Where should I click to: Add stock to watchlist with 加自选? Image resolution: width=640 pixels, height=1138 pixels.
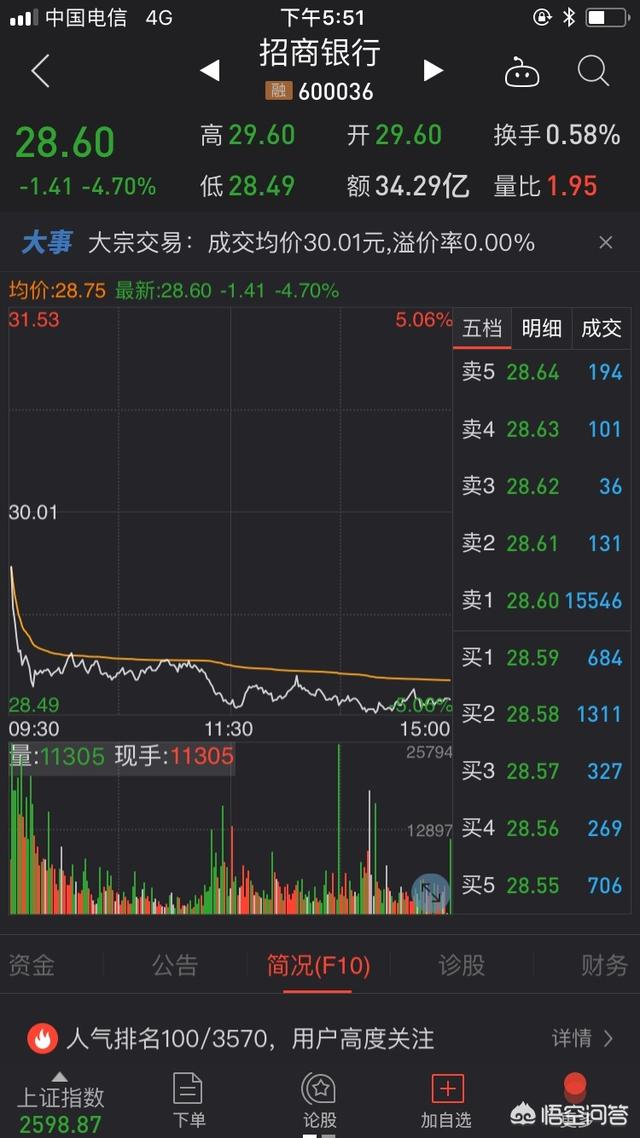point(446,1098)
